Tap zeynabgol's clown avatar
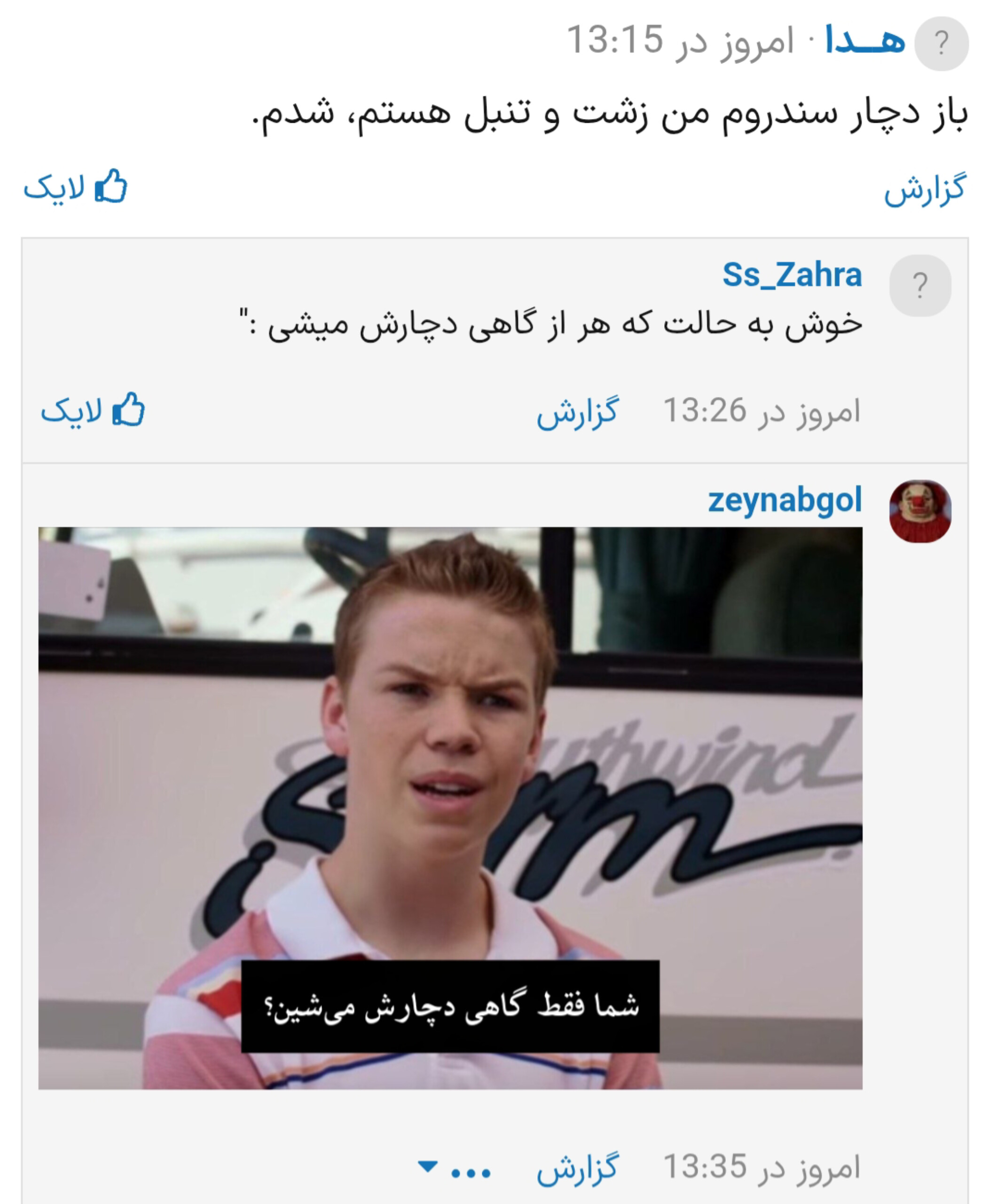Image resolution: width=990 pixels, height=1204 pixels. (x=920, y=511)
